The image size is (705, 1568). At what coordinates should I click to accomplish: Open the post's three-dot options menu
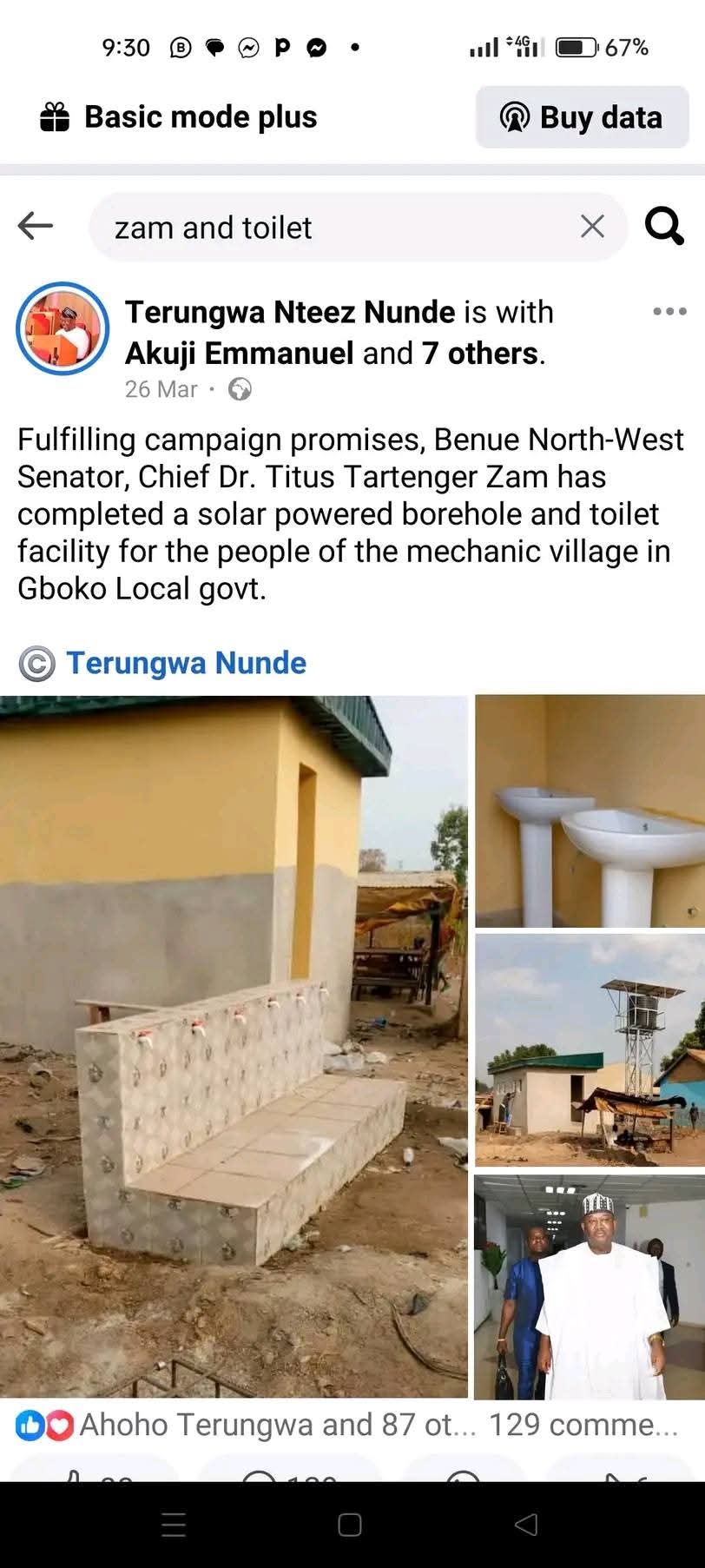[669, 311]
